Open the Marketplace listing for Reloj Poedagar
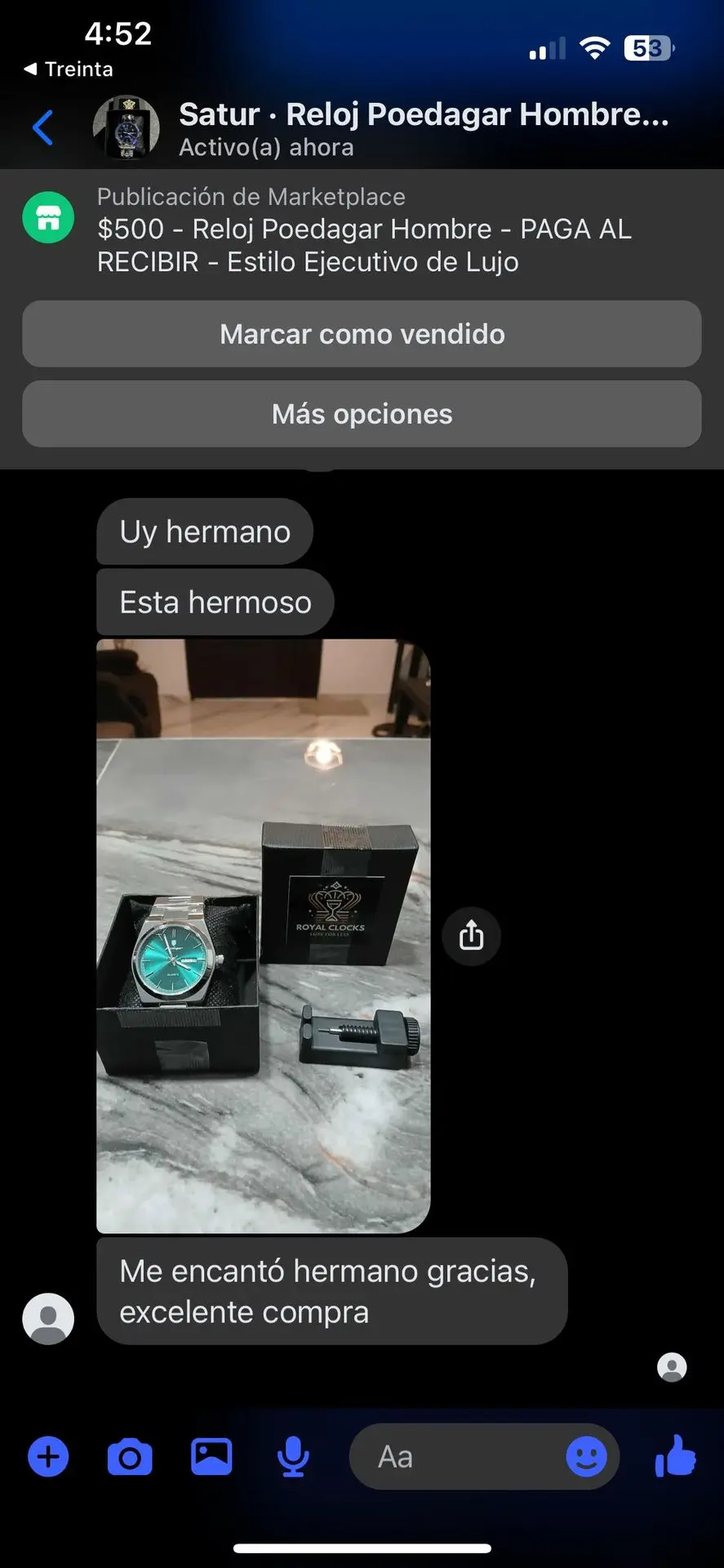 [x=364, y=230]
